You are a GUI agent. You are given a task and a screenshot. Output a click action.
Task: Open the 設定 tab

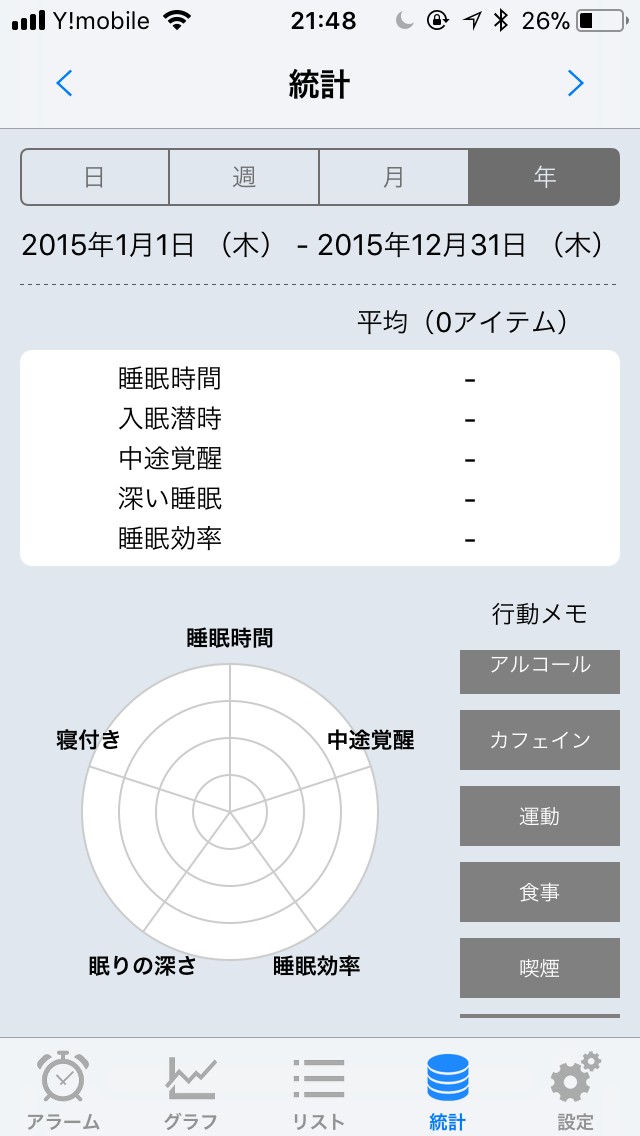[x=575, y=1090]
